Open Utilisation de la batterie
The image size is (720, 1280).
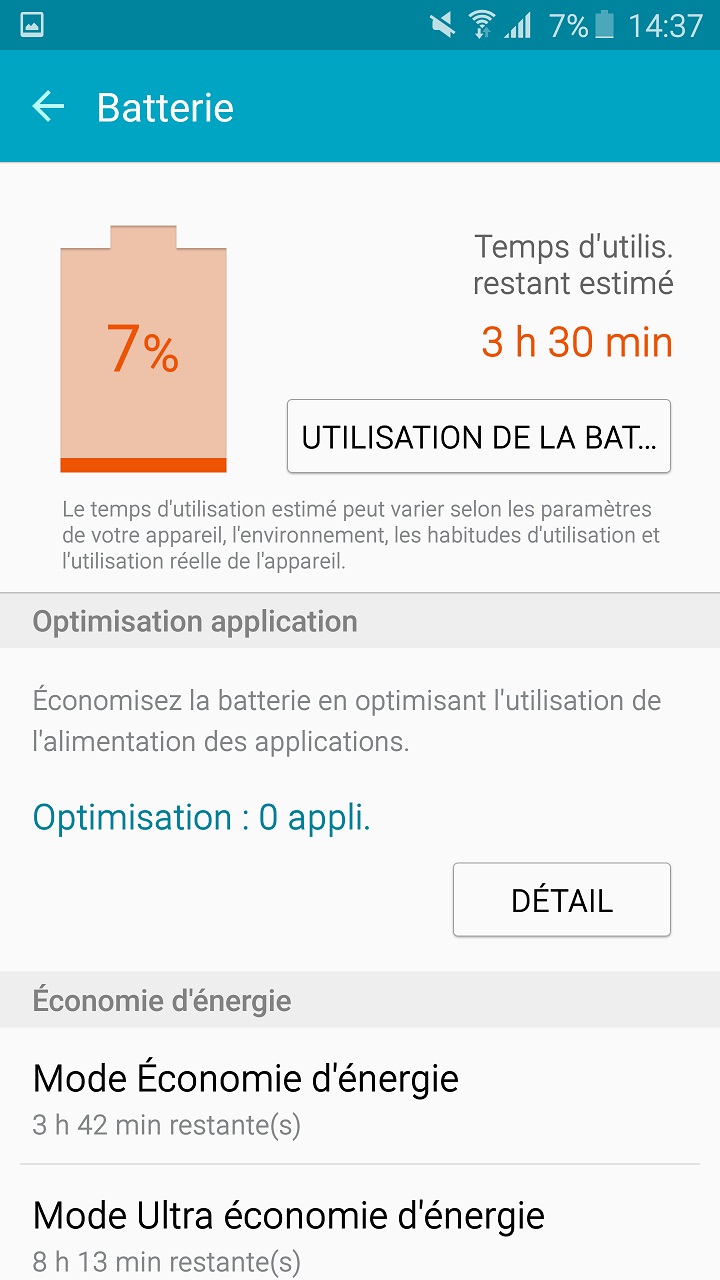(x=478, y=436)
